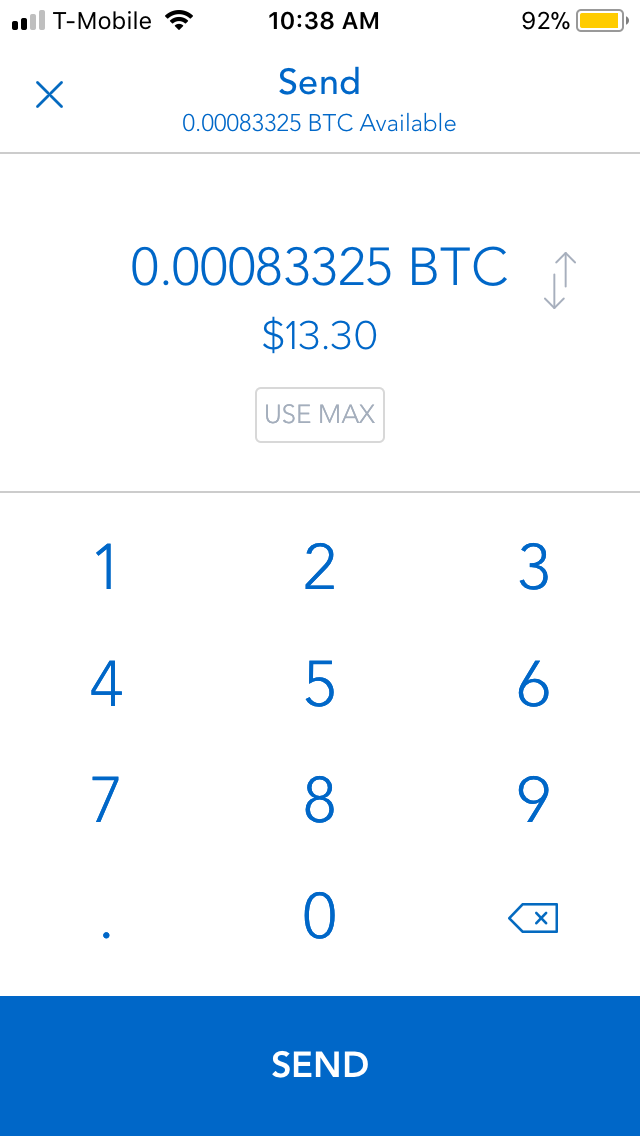Enter digit 6 on the keypad
This screenshot has width=640, height=1136.
533,683
